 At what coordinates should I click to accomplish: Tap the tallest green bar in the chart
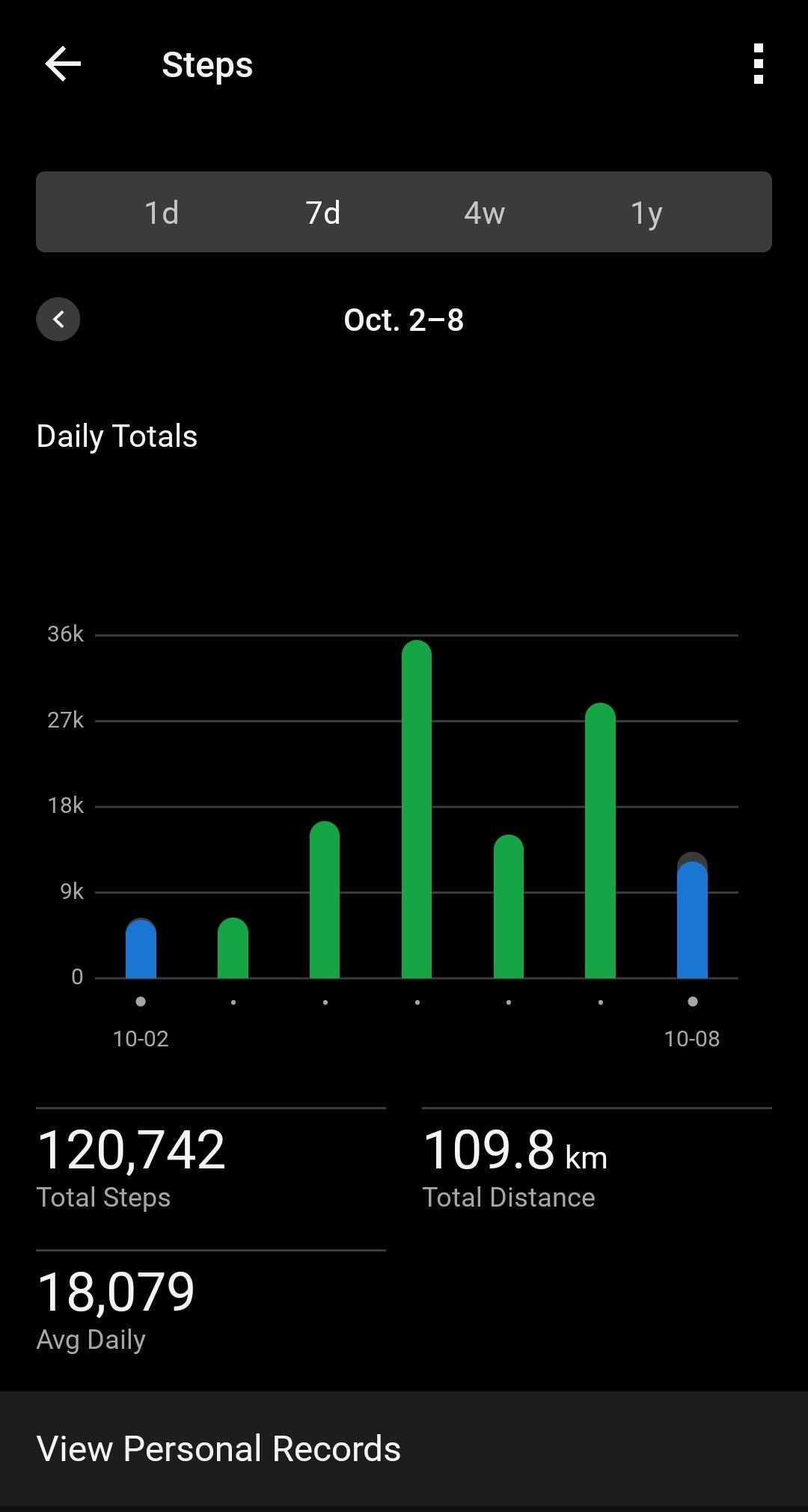(x=417, y=809)
